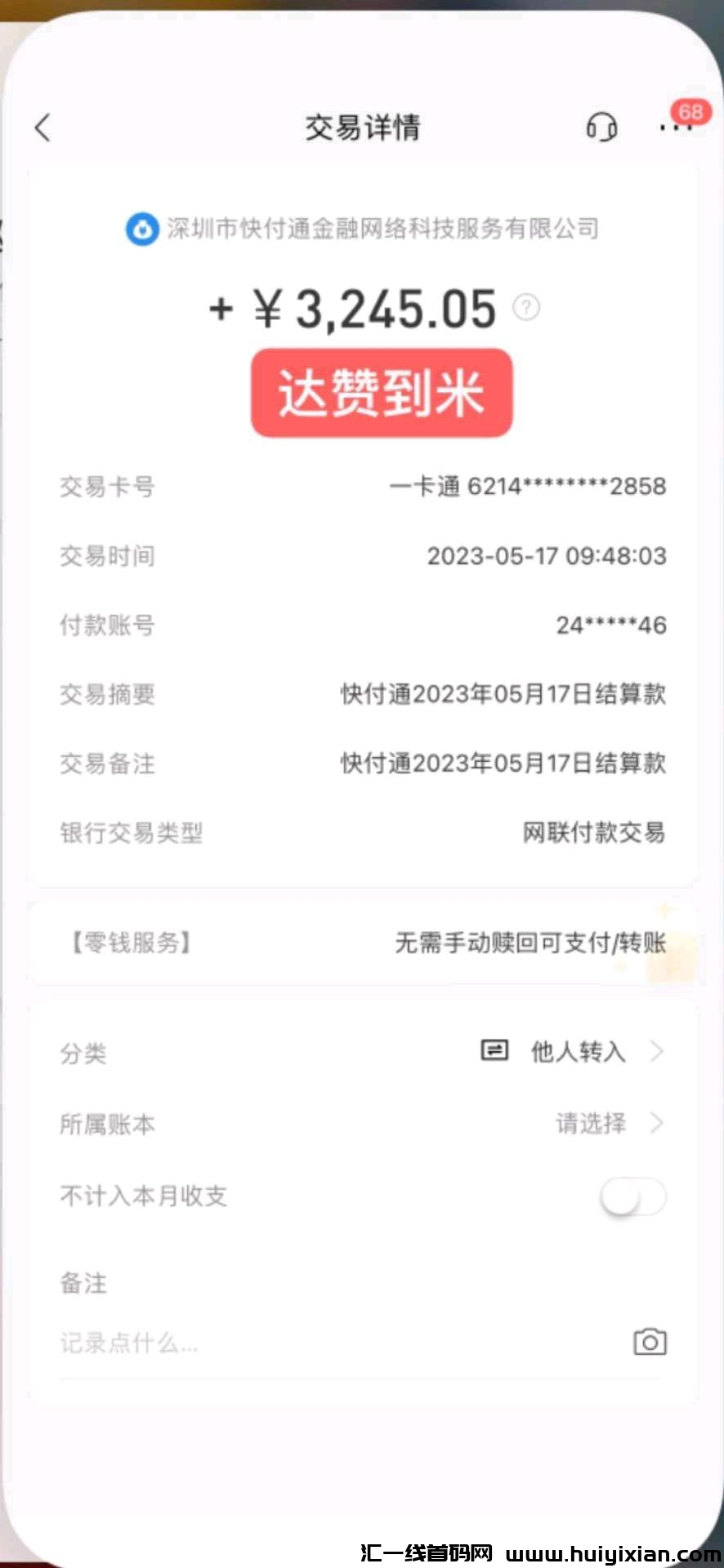Click the 交易详情 title bar

362,127
